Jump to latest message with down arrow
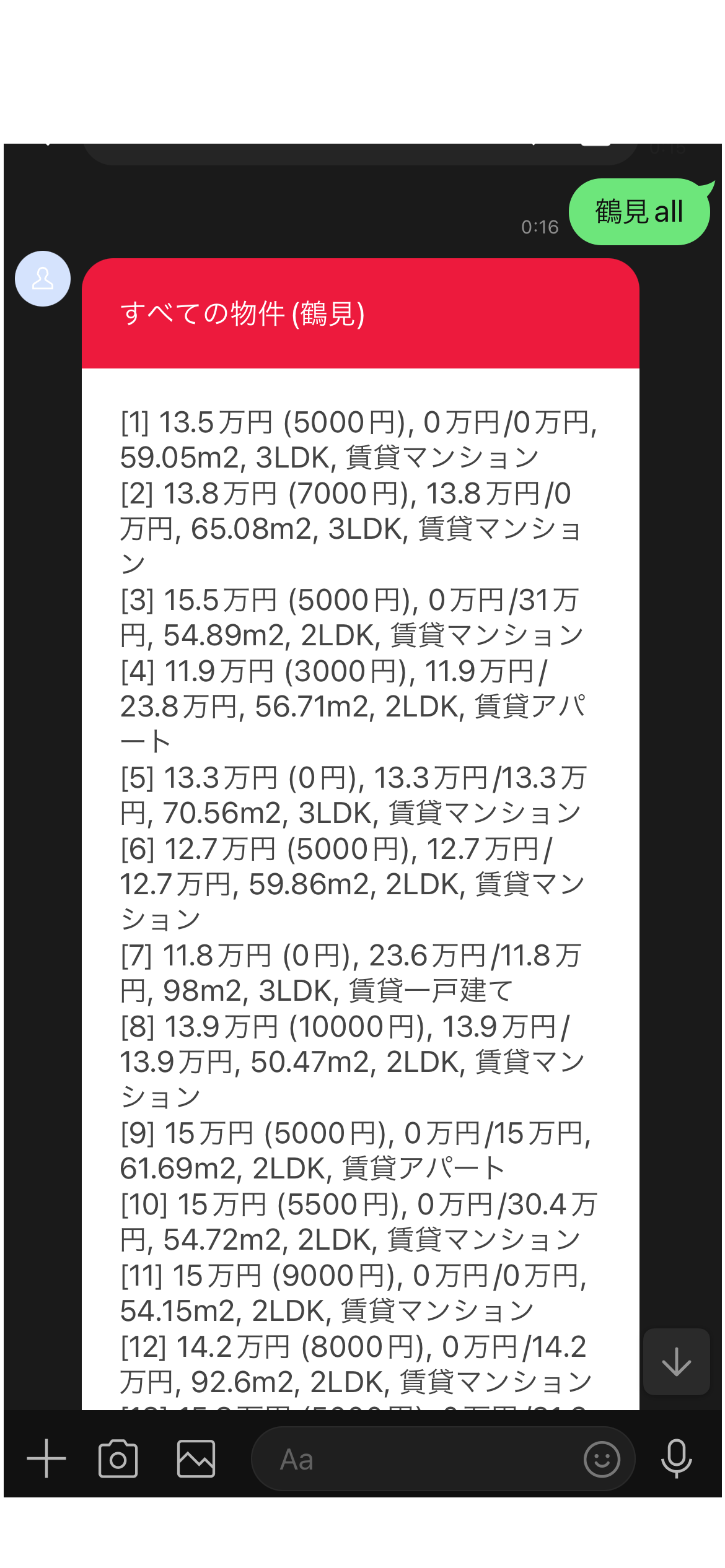Viewport: 725px width, 1568px height. 676,1361
